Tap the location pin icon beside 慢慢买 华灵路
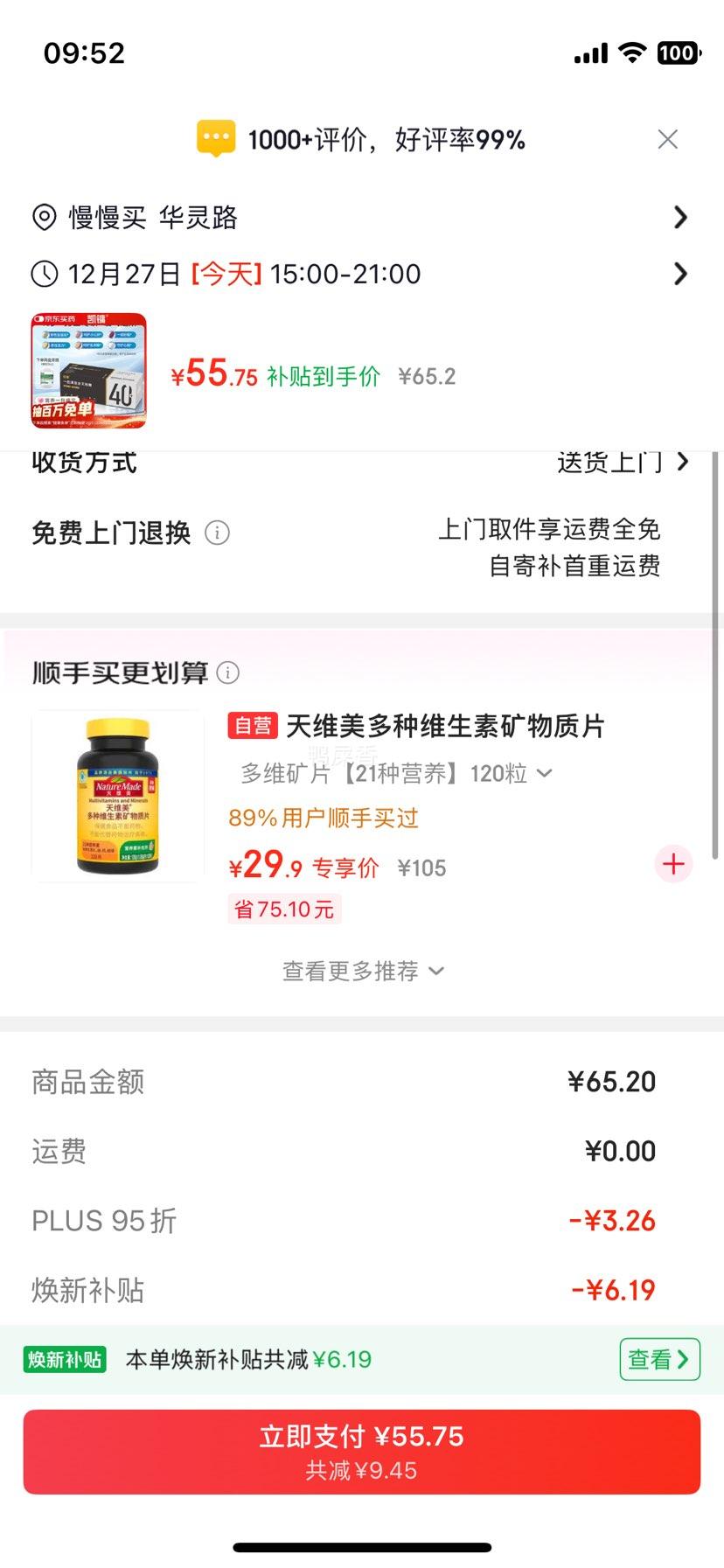 pyautogui.click(x=44, y=217)
